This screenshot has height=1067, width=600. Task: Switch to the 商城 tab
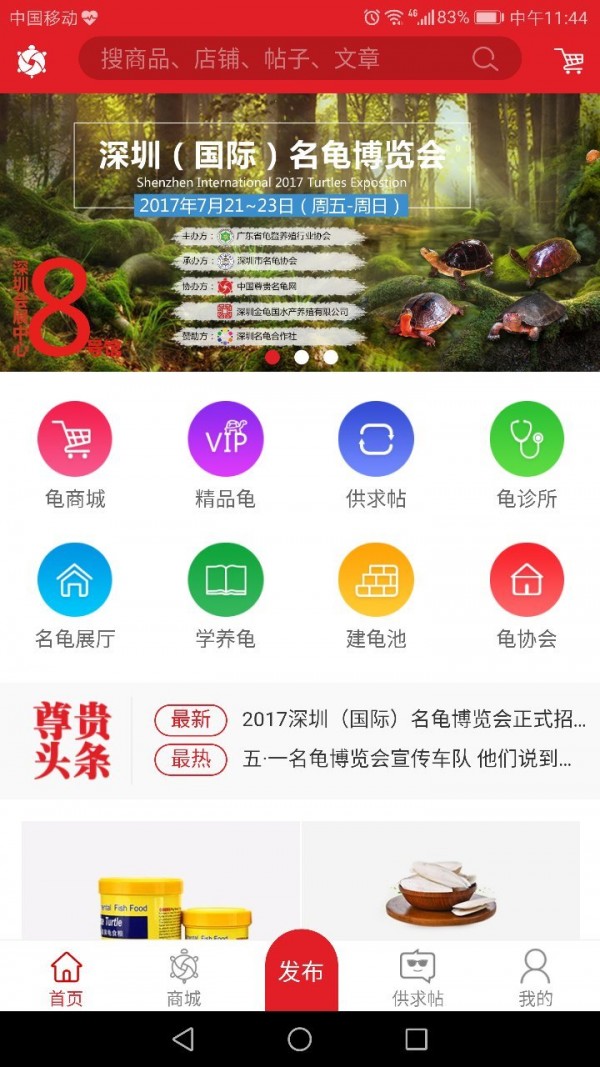[x=184, y=977]
